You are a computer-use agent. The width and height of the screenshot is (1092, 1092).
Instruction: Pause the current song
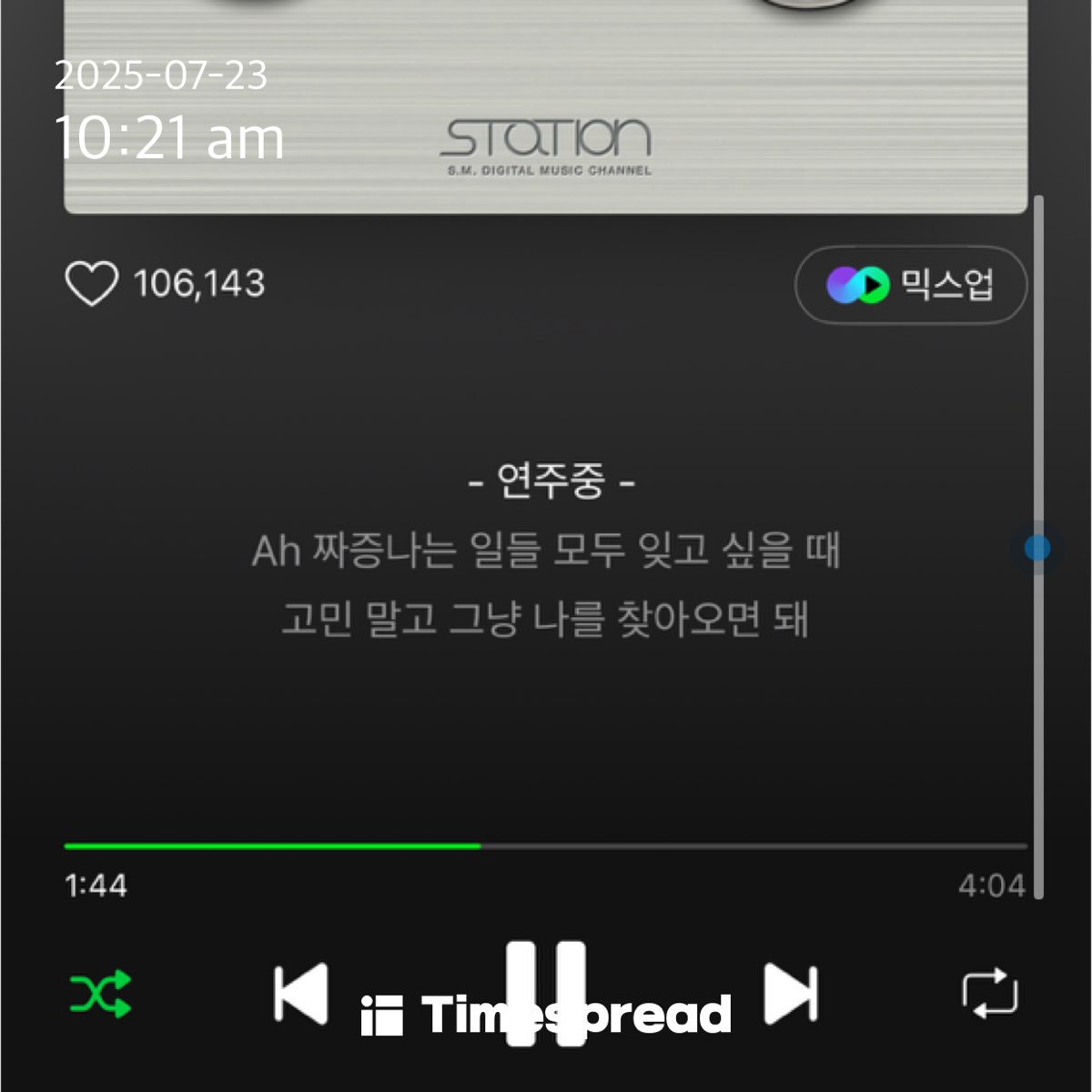coord(546,994)
